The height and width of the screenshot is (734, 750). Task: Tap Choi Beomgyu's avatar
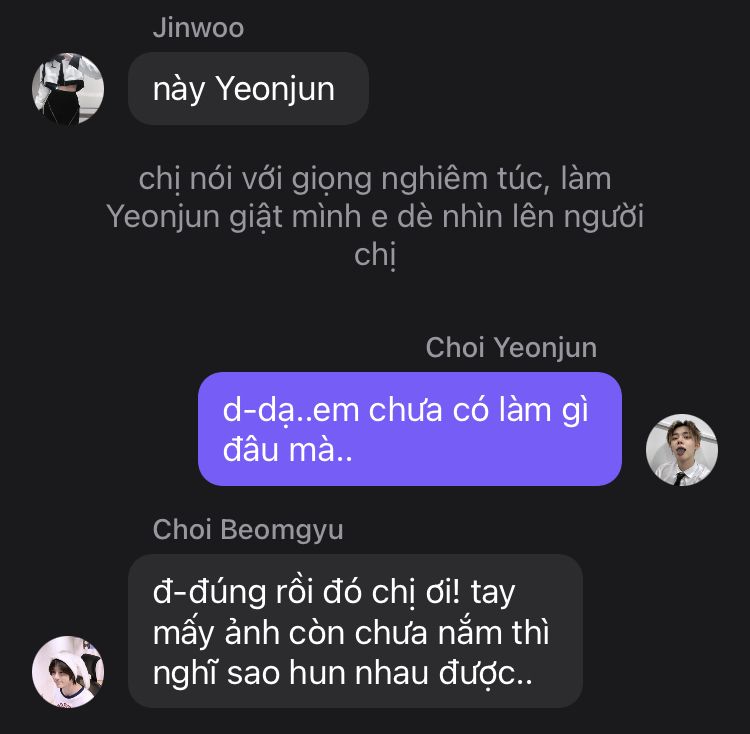click(x=68, y=672)
